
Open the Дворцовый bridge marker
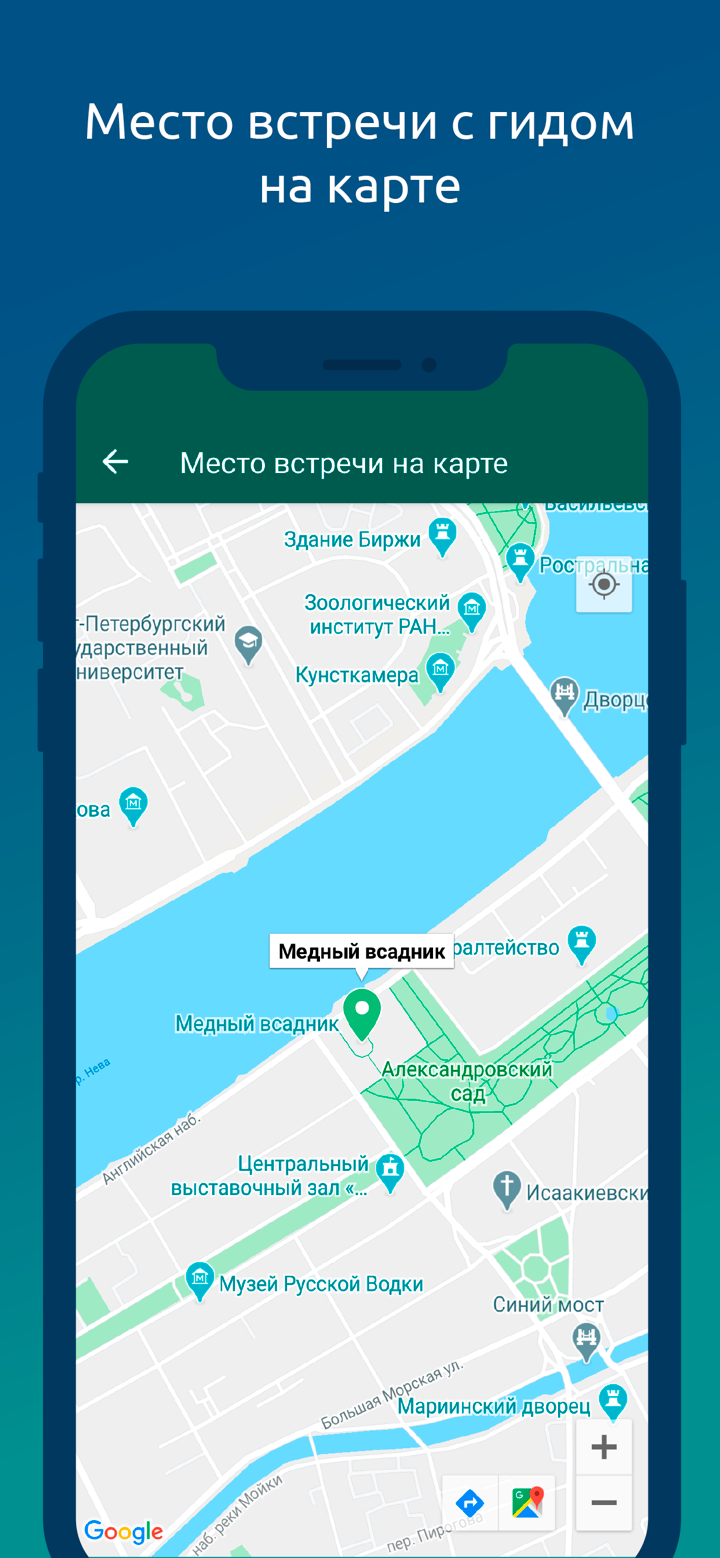(564, 690)
